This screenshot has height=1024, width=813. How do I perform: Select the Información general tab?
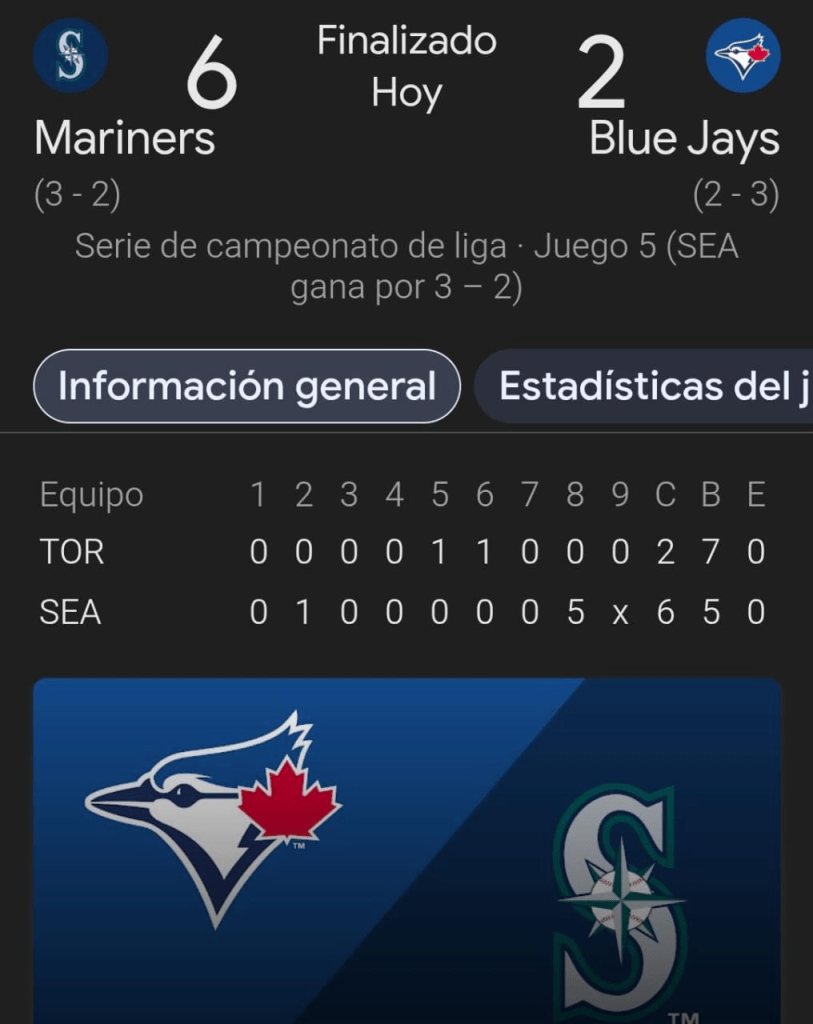[246, 386]
